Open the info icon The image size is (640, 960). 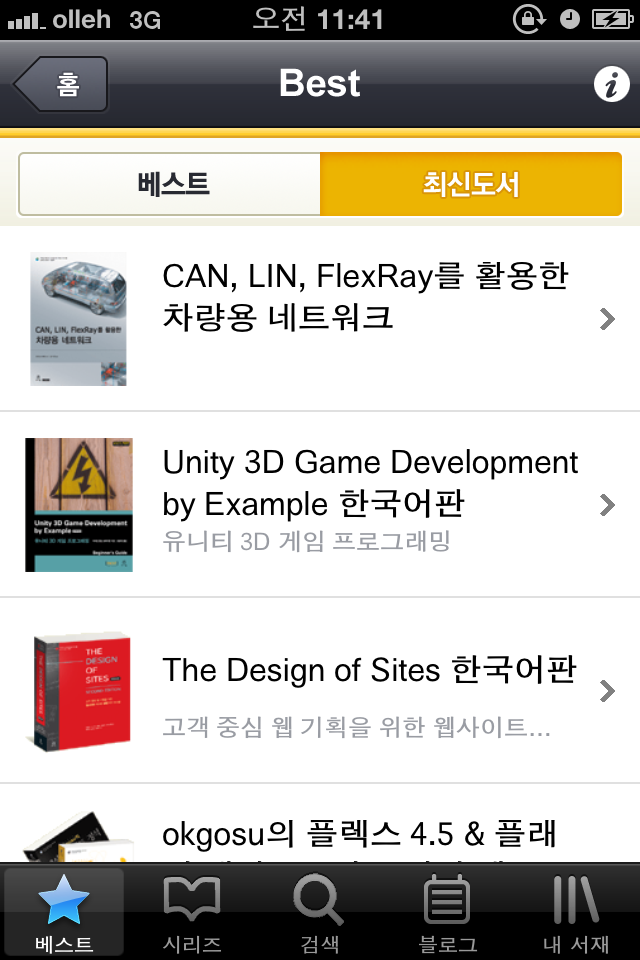click(x=610, y=84)
